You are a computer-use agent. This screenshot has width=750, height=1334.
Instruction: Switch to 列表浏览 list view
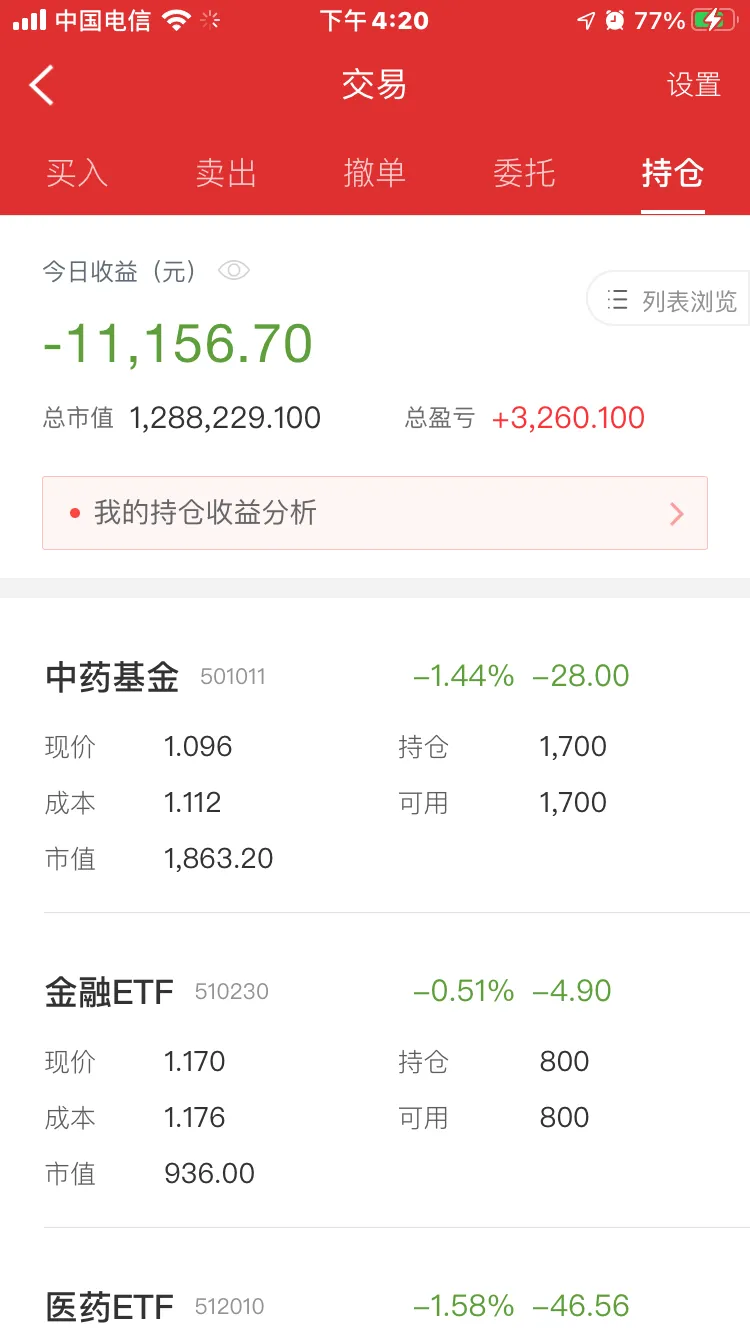[668, 299]
